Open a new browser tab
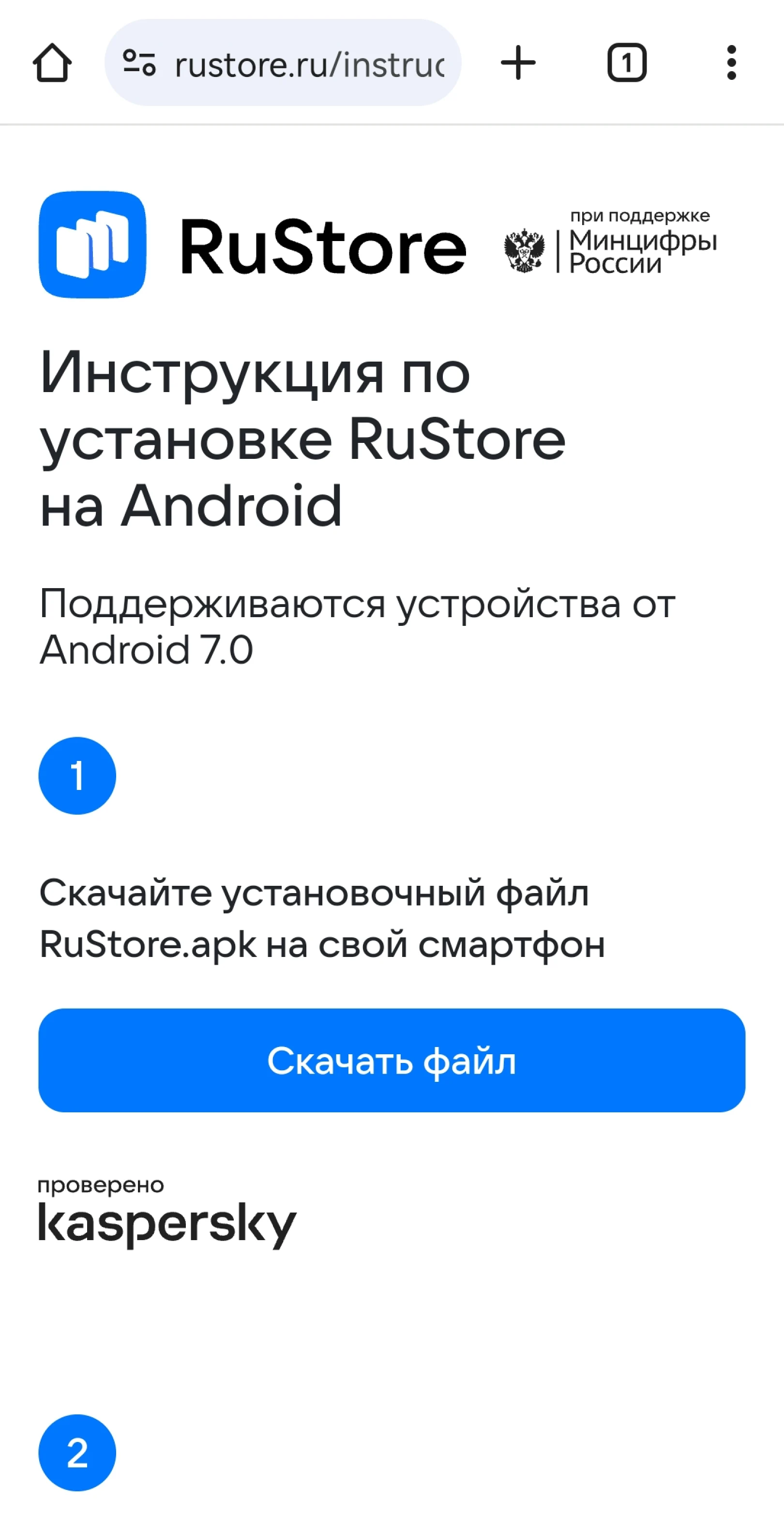The height and width of the screenshot is (1517, 784). [x=518, y=62]
